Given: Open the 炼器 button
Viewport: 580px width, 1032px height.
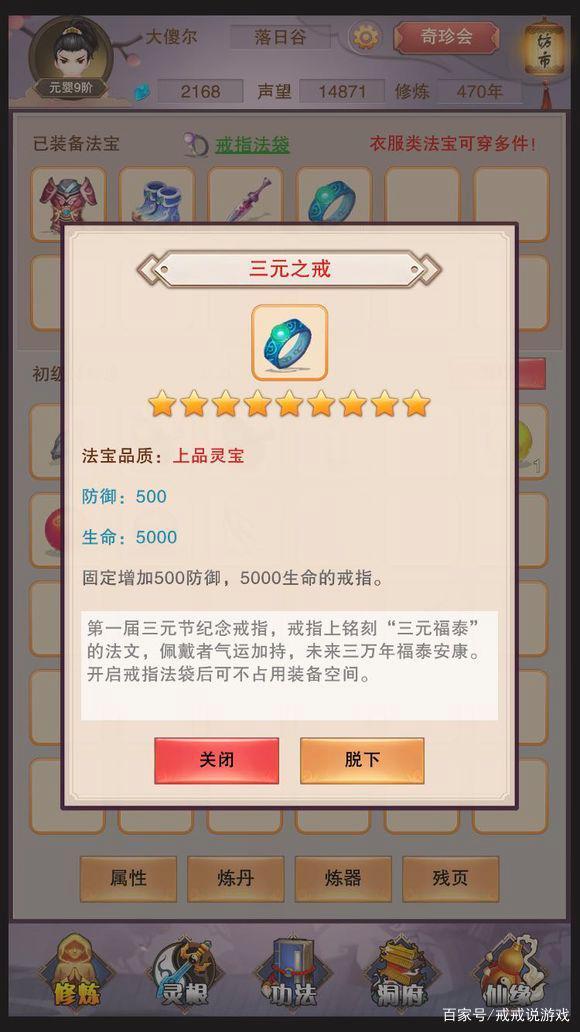Looking at the screenshot, I should [x=343, y=879].
